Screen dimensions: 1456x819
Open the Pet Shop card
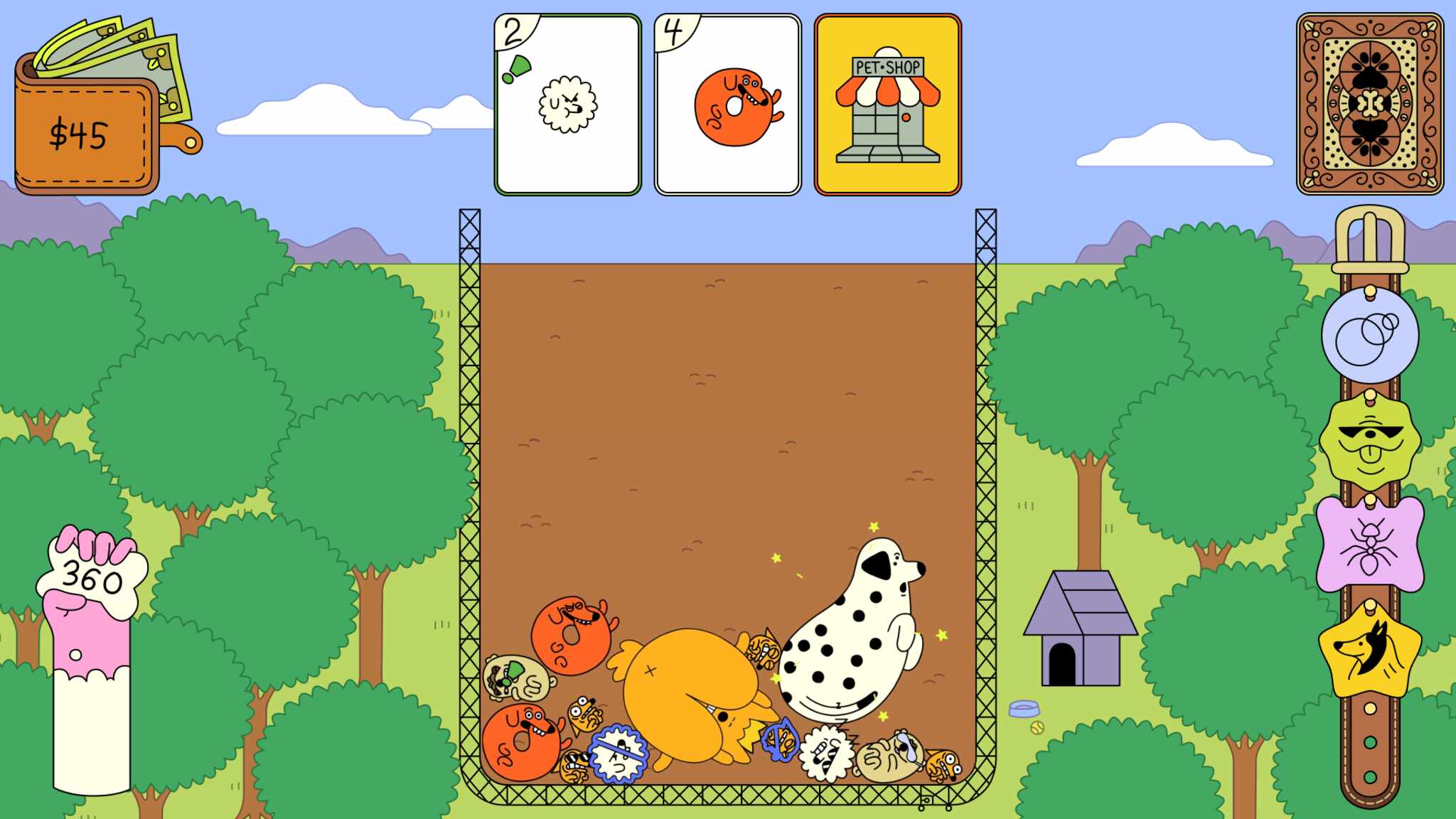[x=887, y=105]
